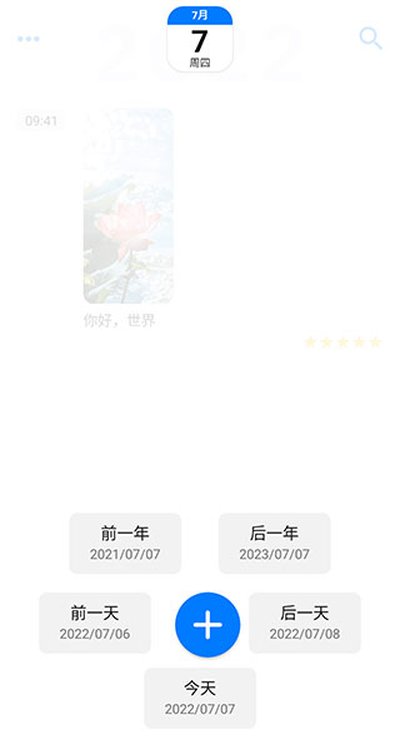Tap the blue plus button

point(208,625)
